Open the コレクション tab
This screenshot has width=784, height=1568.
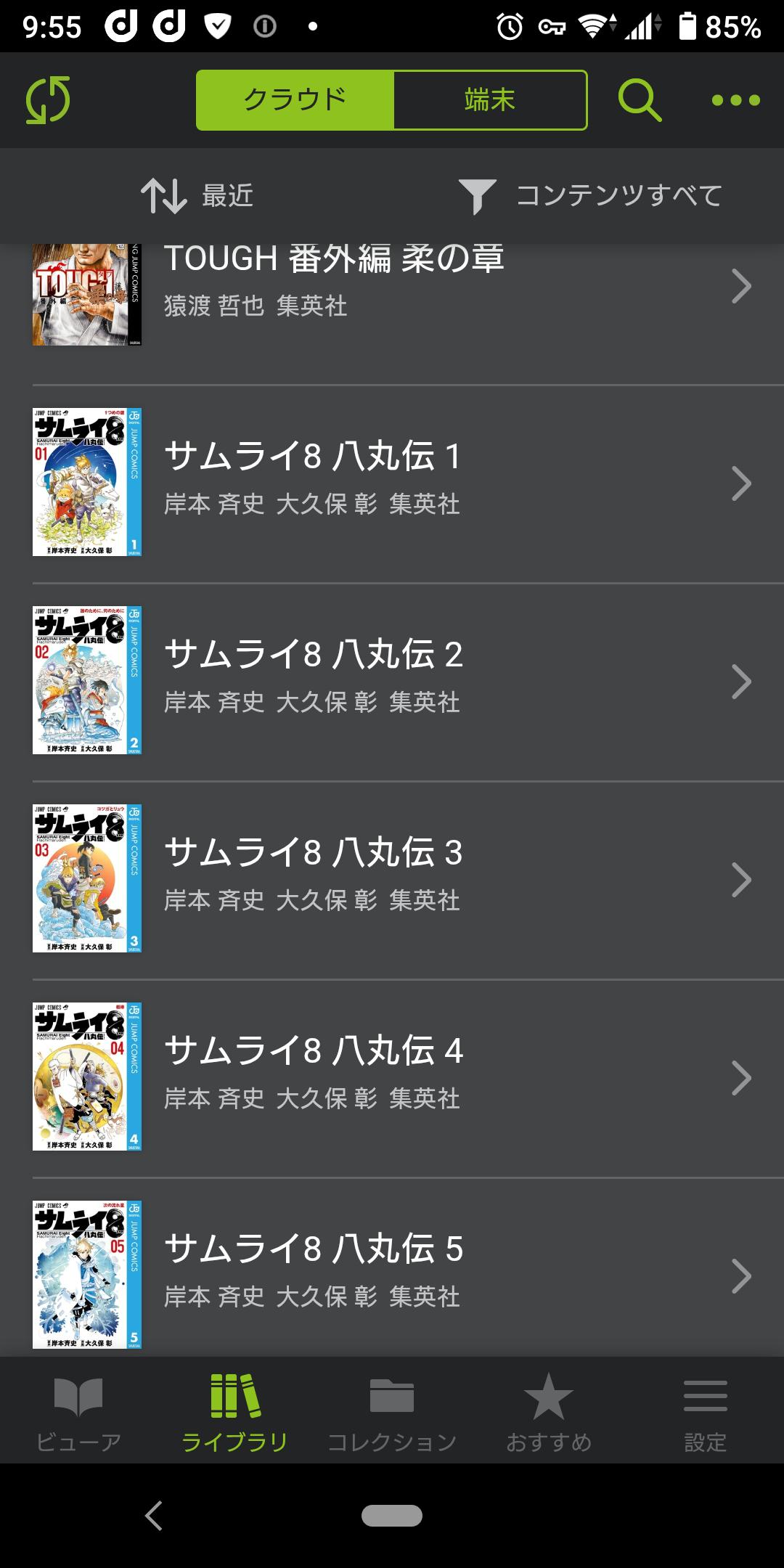pyautogui.click(x=392, y=1412)
